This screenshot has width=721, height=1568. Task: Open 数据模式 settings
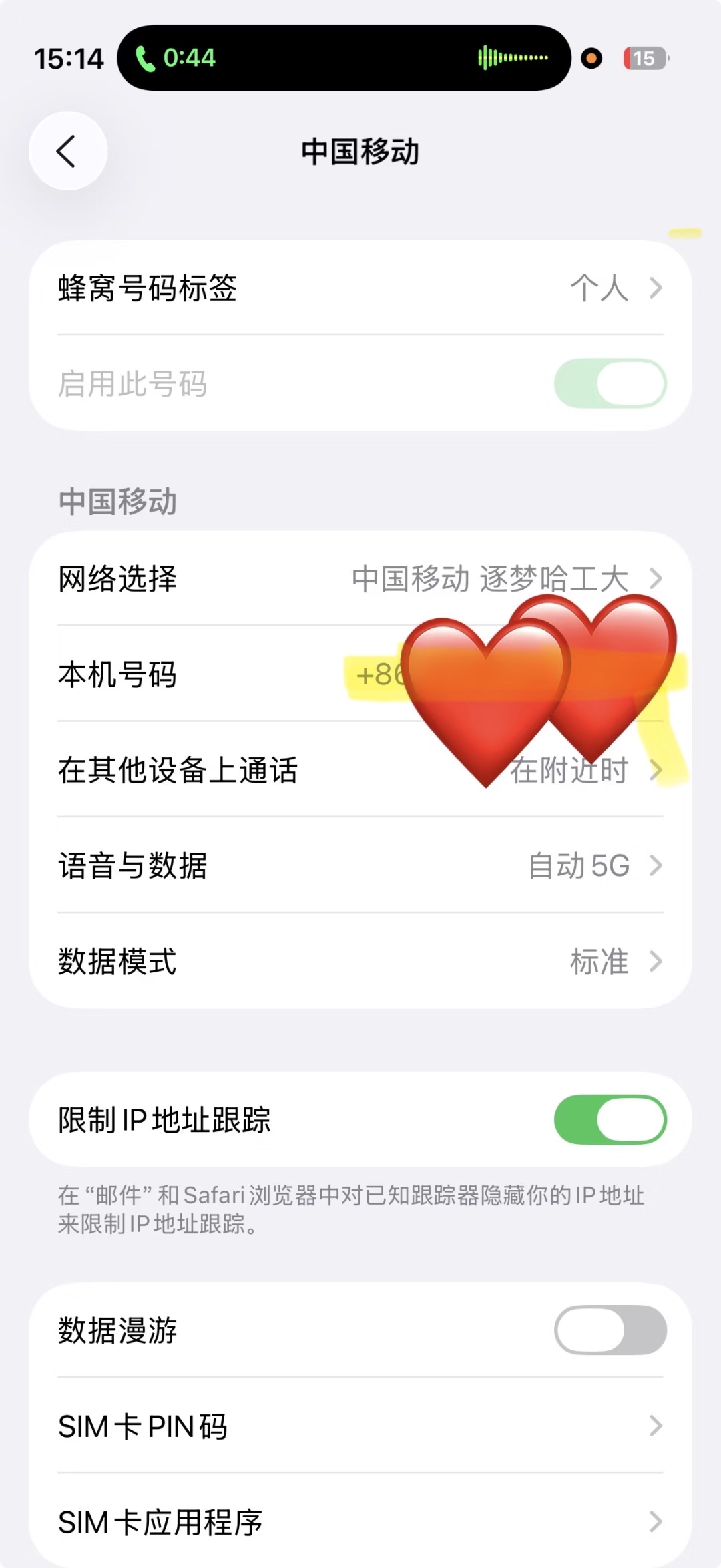point(360,962)
